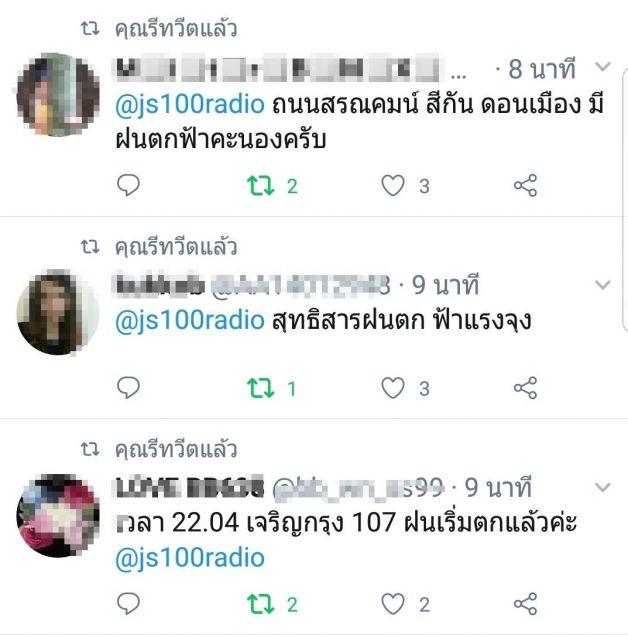628x635 pixels.
Task: Reply to the เจริญกรุง 107 tweet
Action: pyautogui.click(x=128, y=604)
